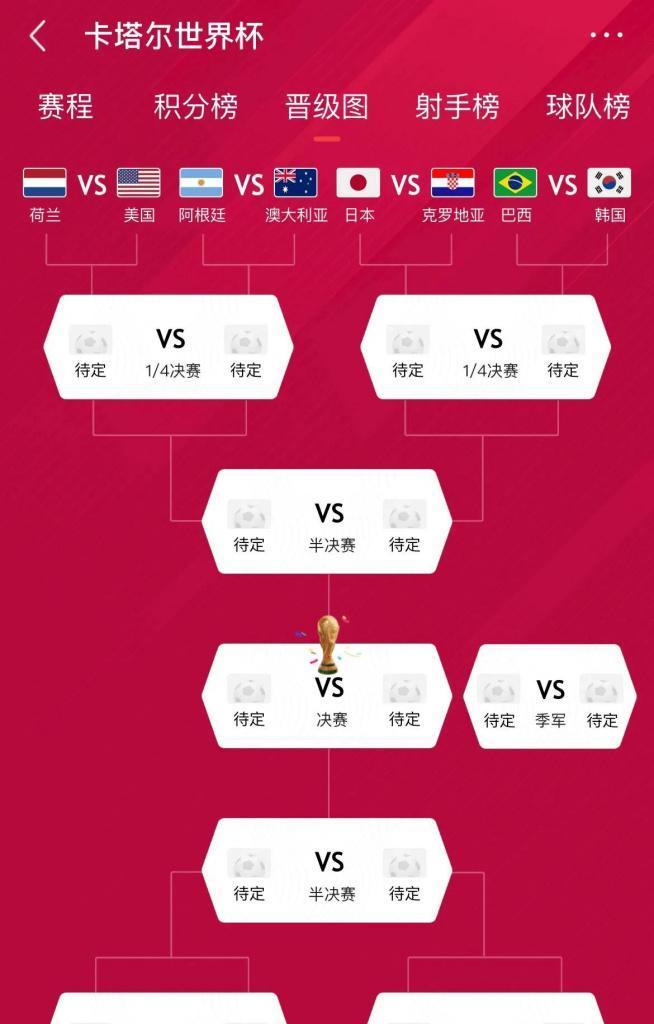Switch to the 射手榜 tab

pyautogui.click(x=457, y=106)
